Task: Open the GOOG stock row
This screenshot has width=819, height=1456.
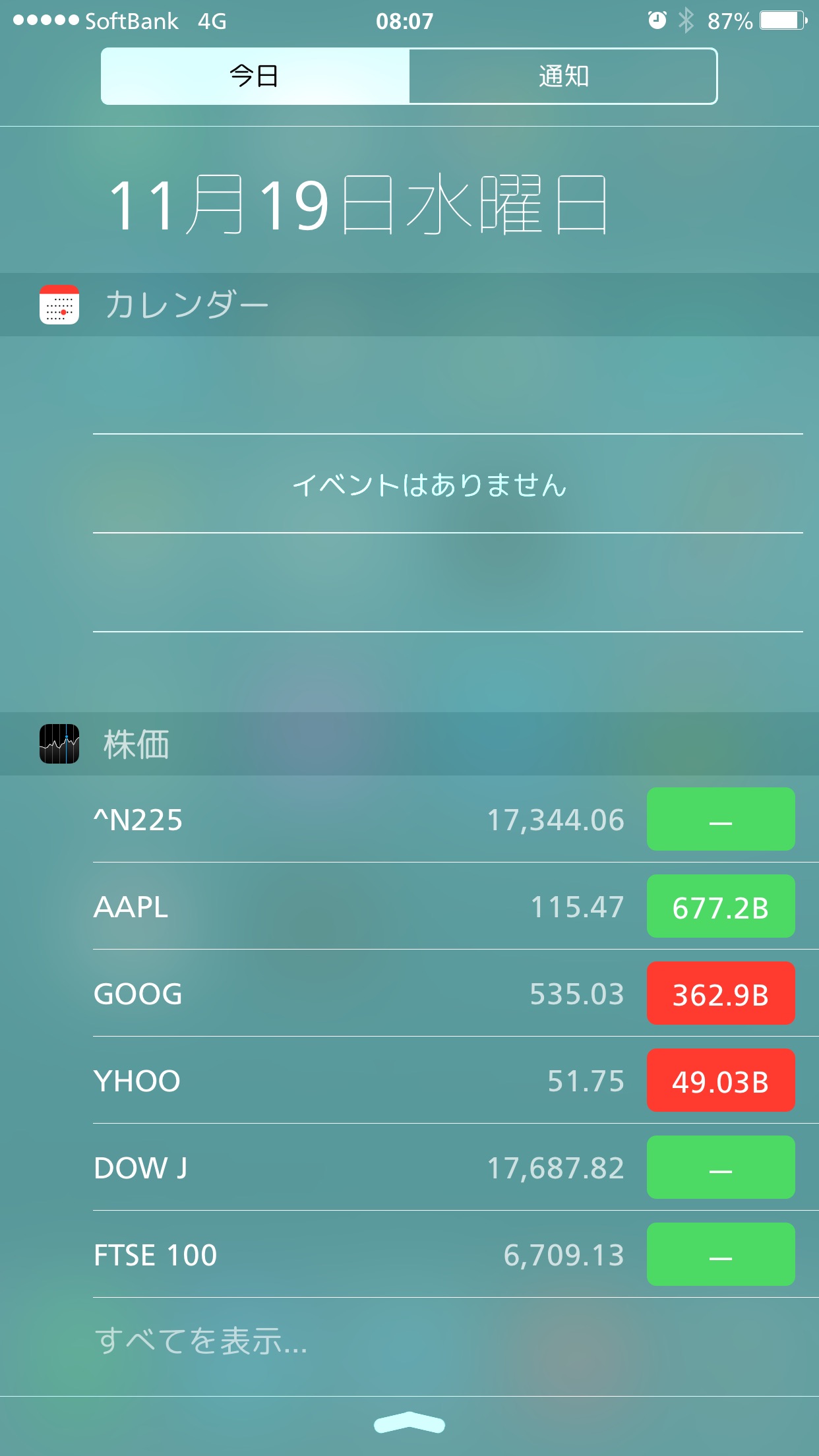Action: 356,994
